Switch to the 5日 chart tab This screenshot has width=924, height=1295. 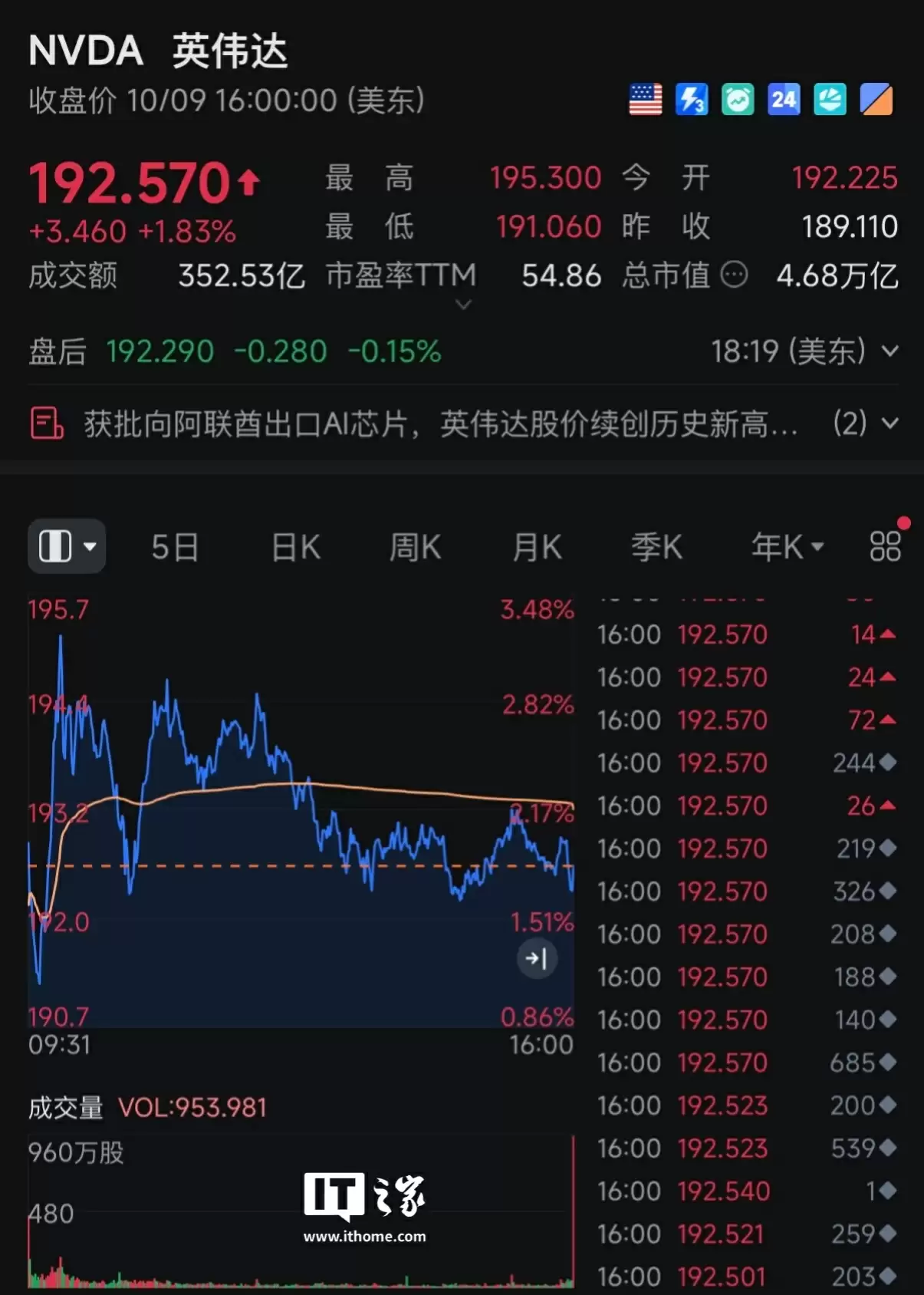coord(175,546)
